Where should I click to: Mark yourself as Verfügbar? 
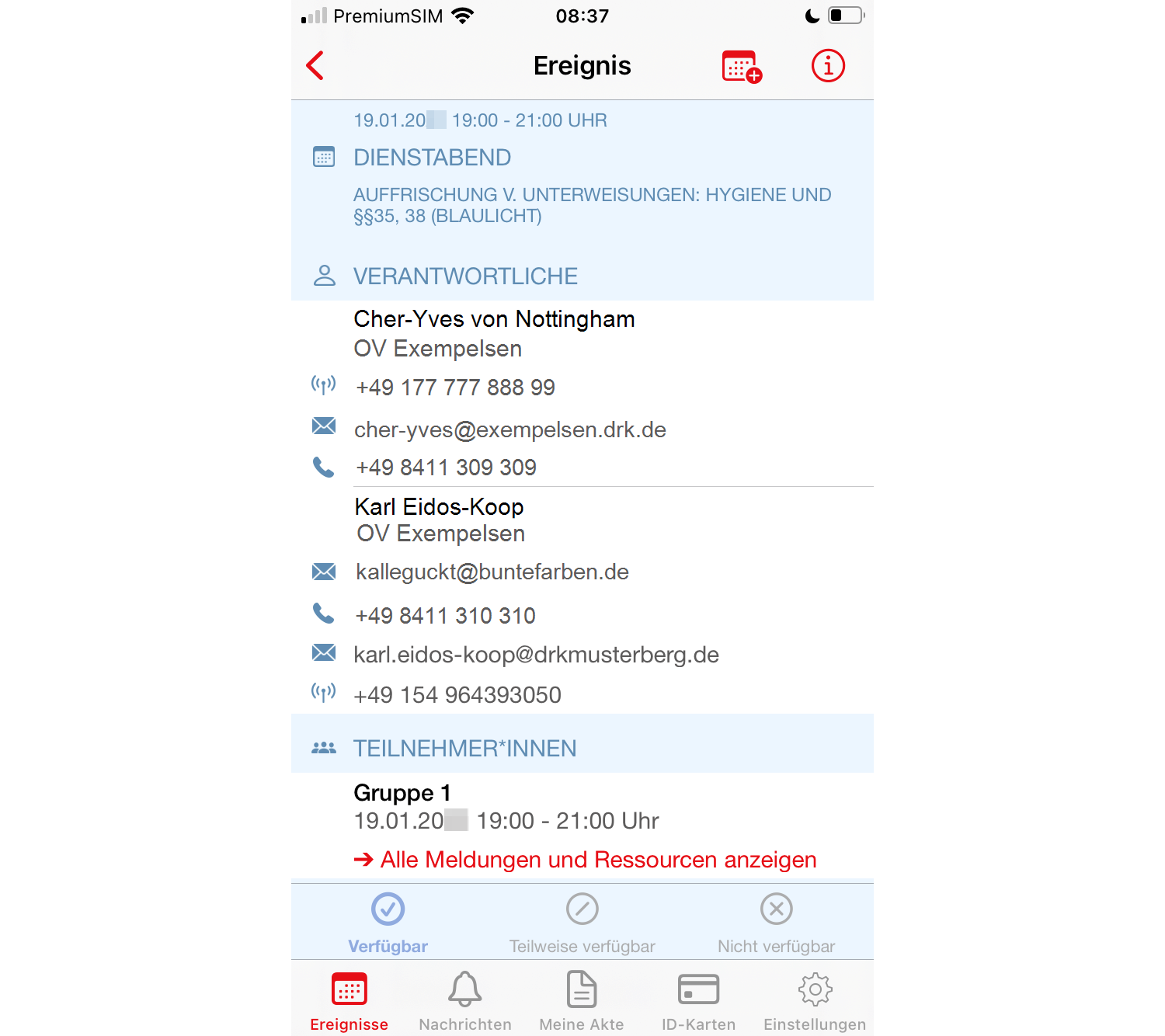[x=388, y=922]
